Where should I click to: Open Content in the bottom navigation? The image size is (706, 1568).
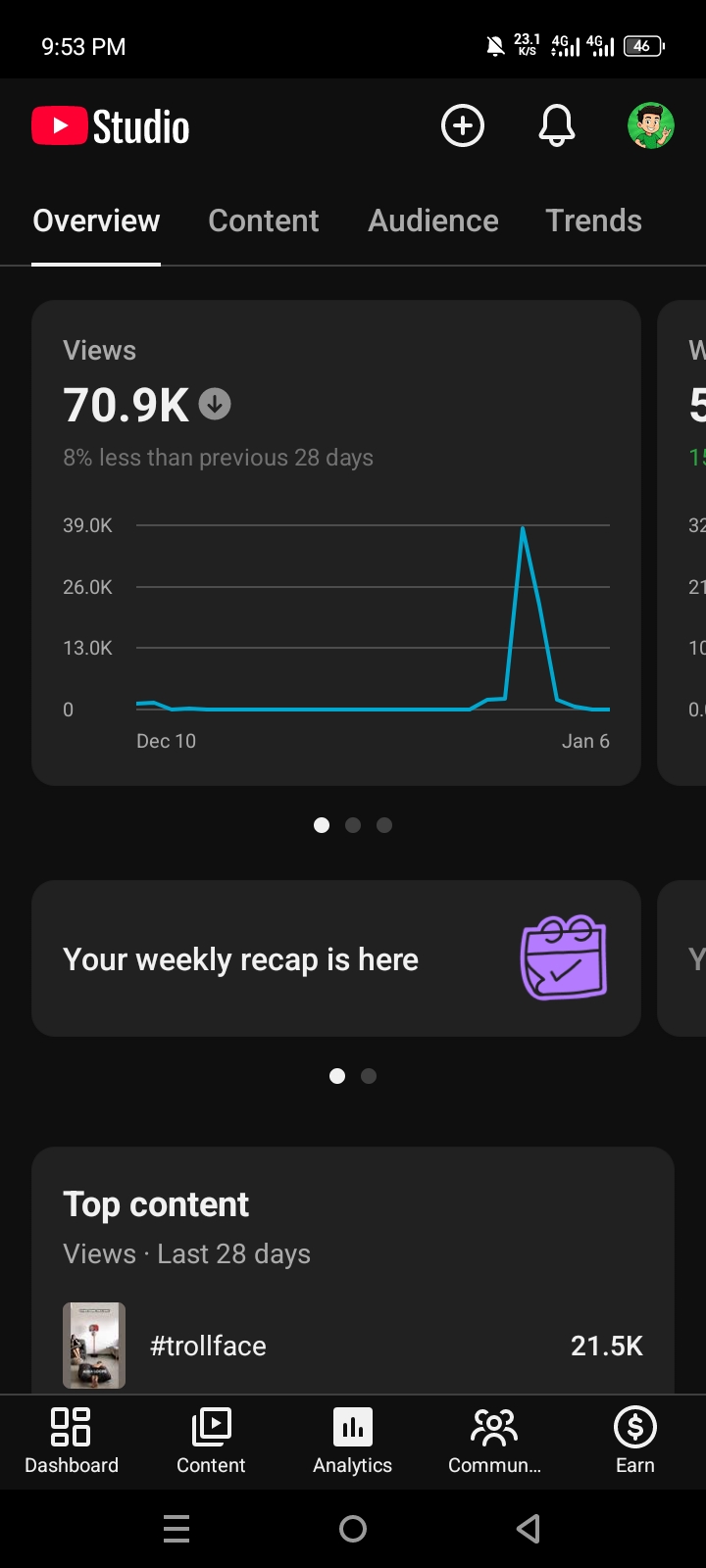click(x=211, y=1440)
